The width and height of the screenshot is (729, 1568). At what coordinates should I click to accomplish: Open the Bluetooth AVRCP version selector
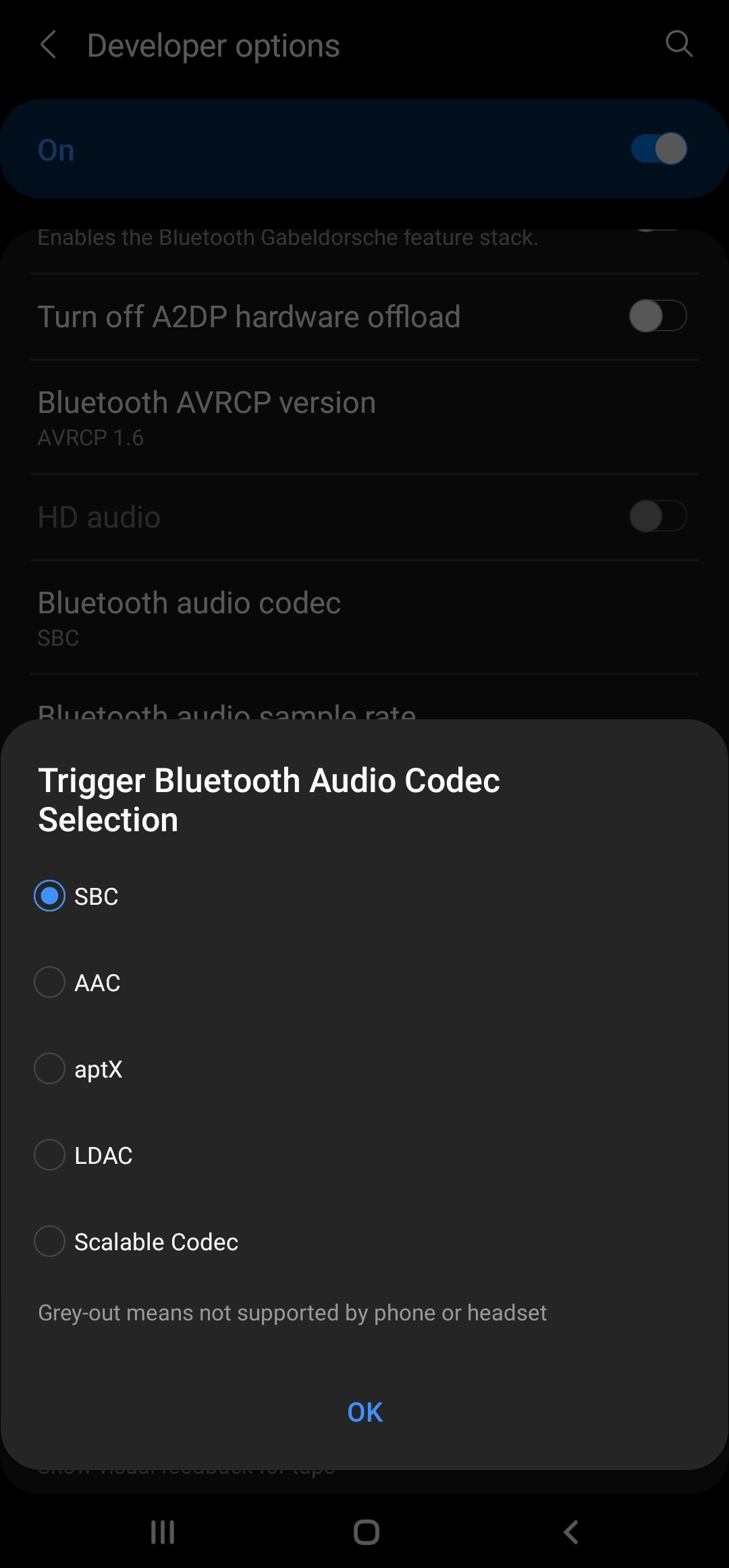click(x=206, y=415)
